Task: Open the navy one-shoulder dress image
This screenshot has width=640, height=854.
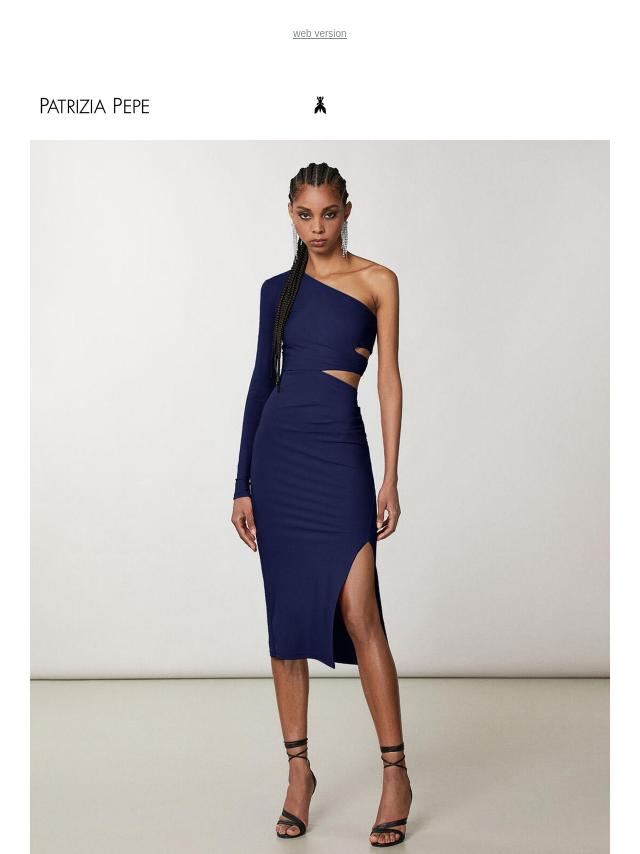Action: pyautogui.click(x=320, y=496)
